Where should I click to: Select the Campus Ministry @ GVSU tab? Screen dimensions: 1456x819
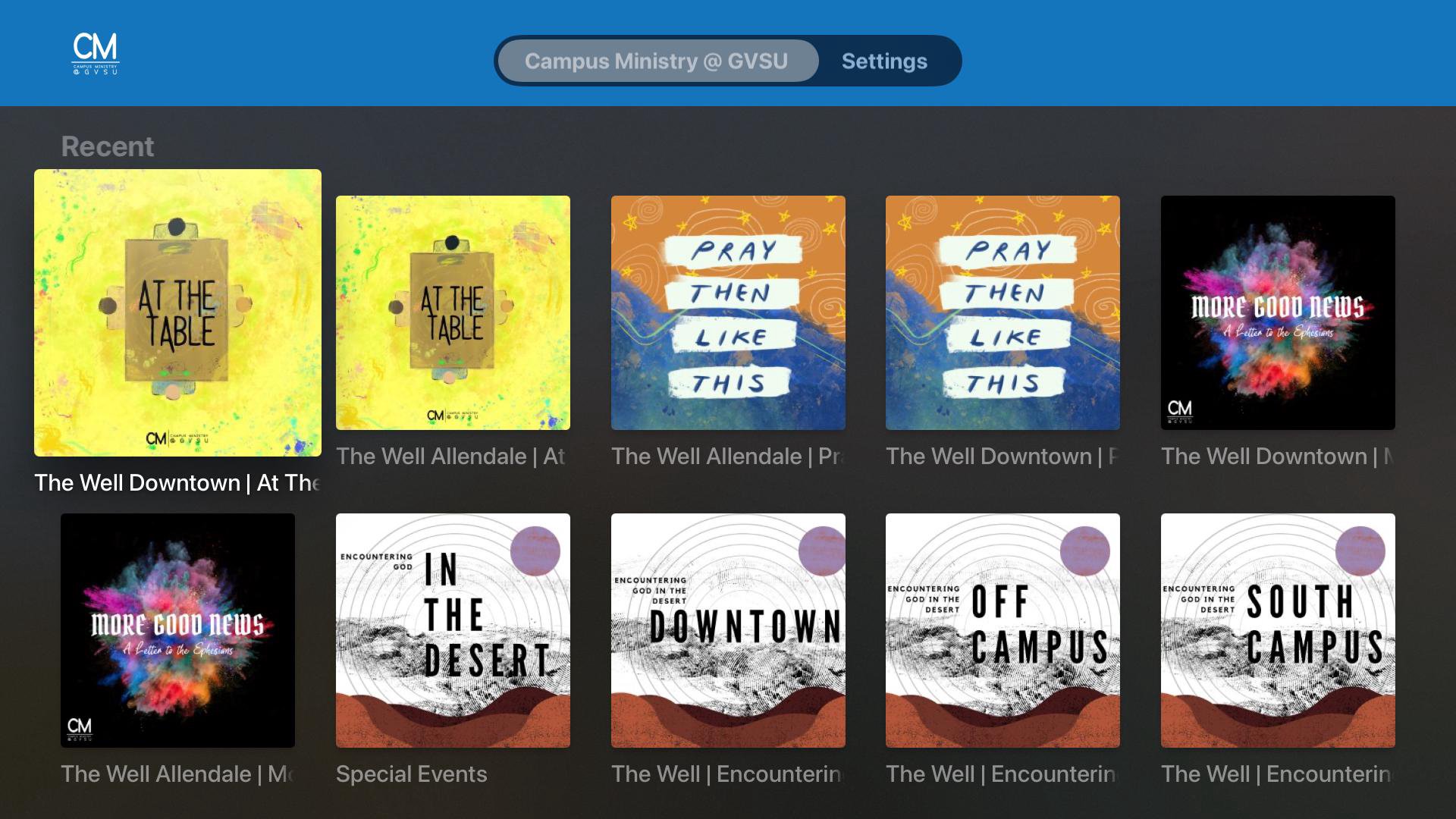coord(657,61)
